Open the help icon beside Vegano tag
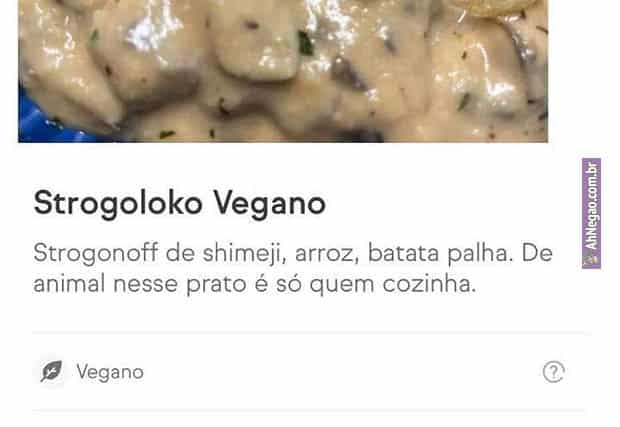Screen dimensions: 620x427 (553, 372)
